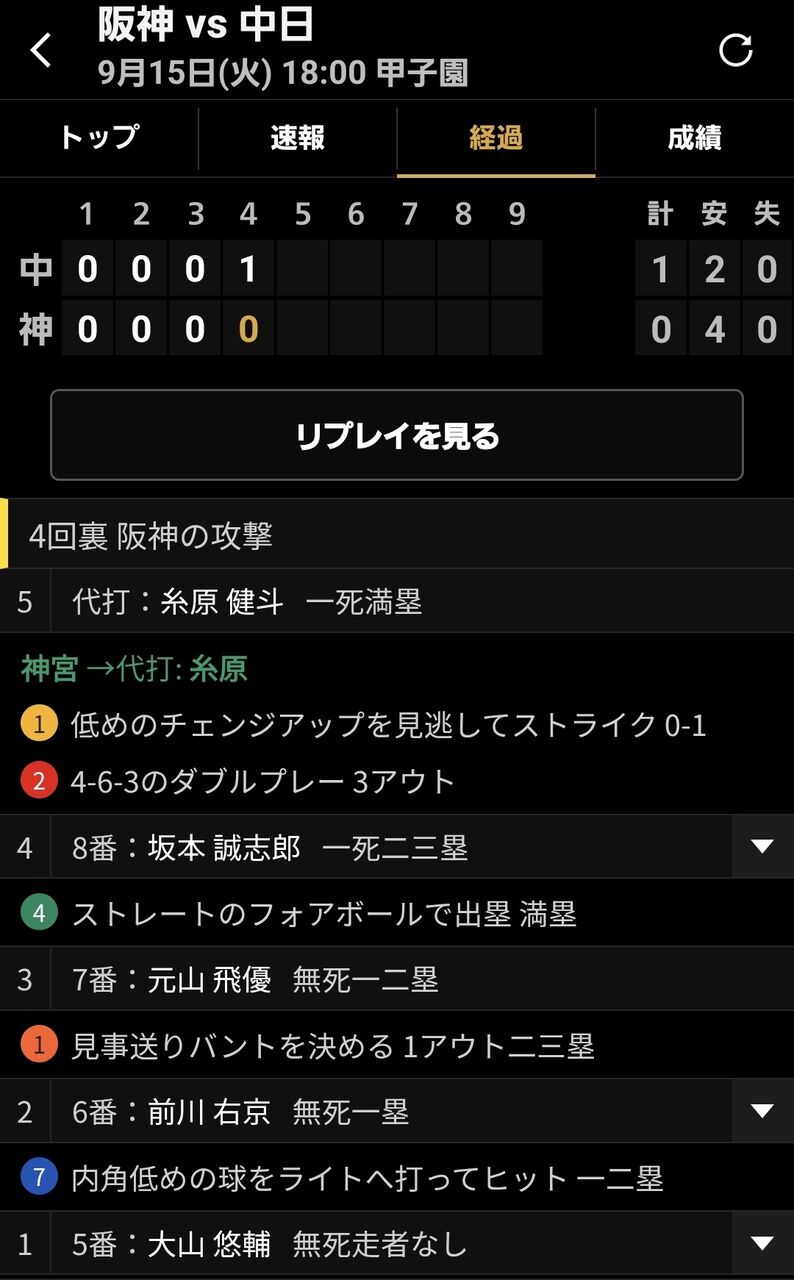
Task: Switch to the トップ tab
Action: [99, 138]
